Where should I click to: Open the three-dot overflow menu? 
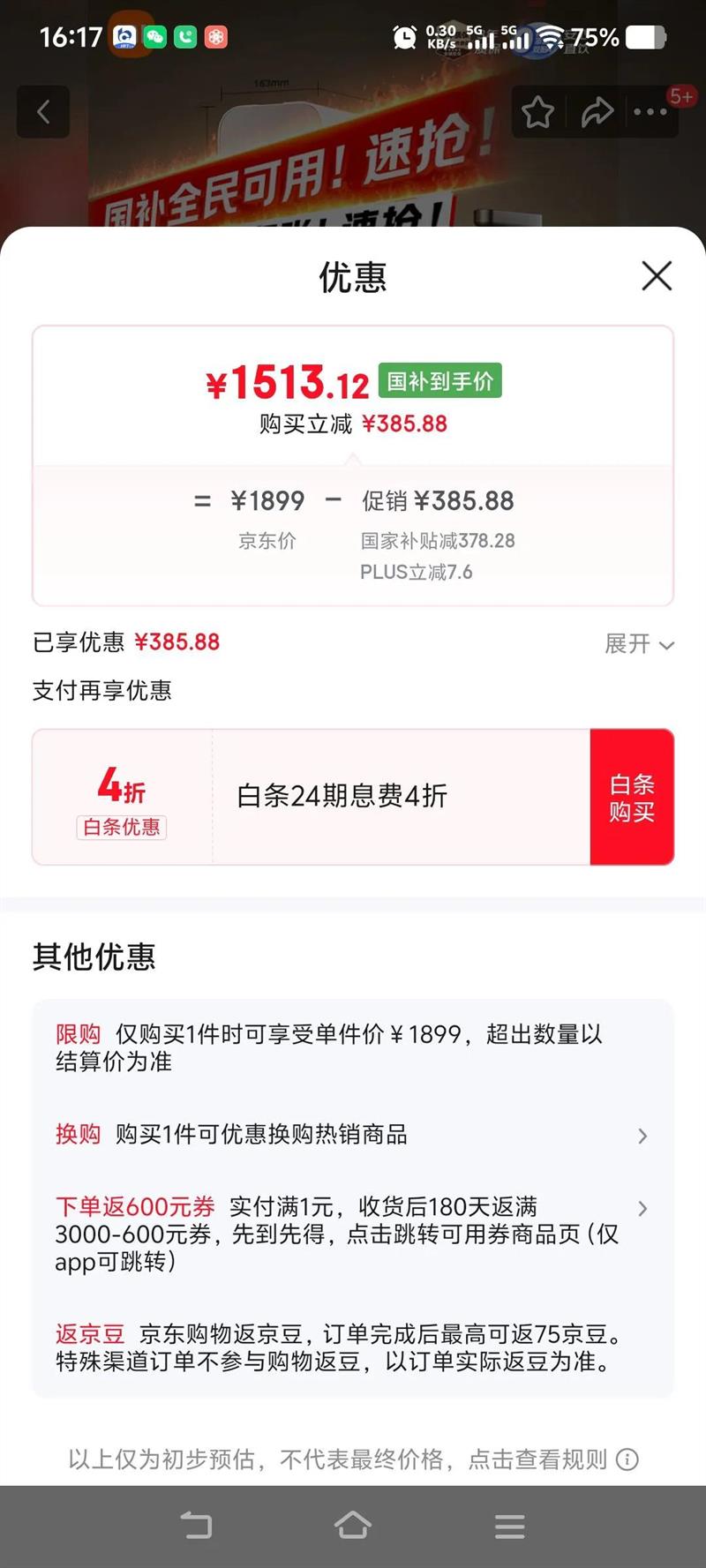point(650,112)
